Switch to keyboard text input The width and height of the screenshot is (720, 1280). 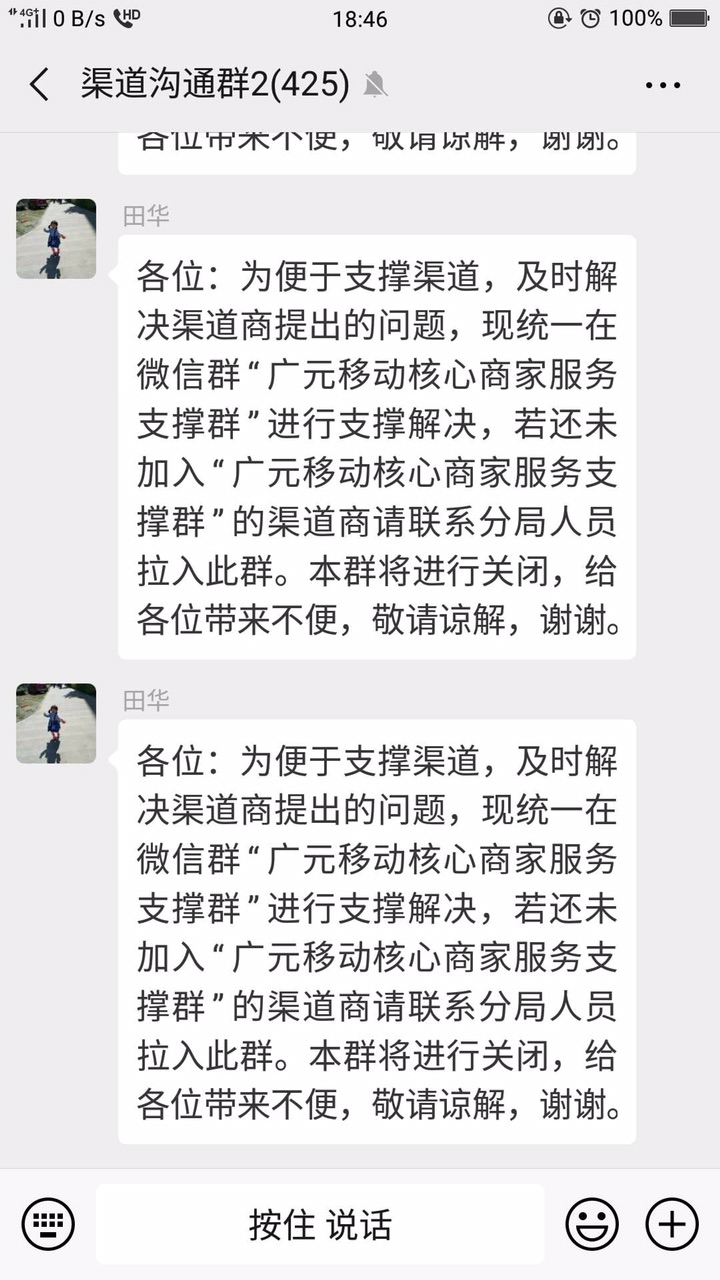click(x=48, y=1224)
